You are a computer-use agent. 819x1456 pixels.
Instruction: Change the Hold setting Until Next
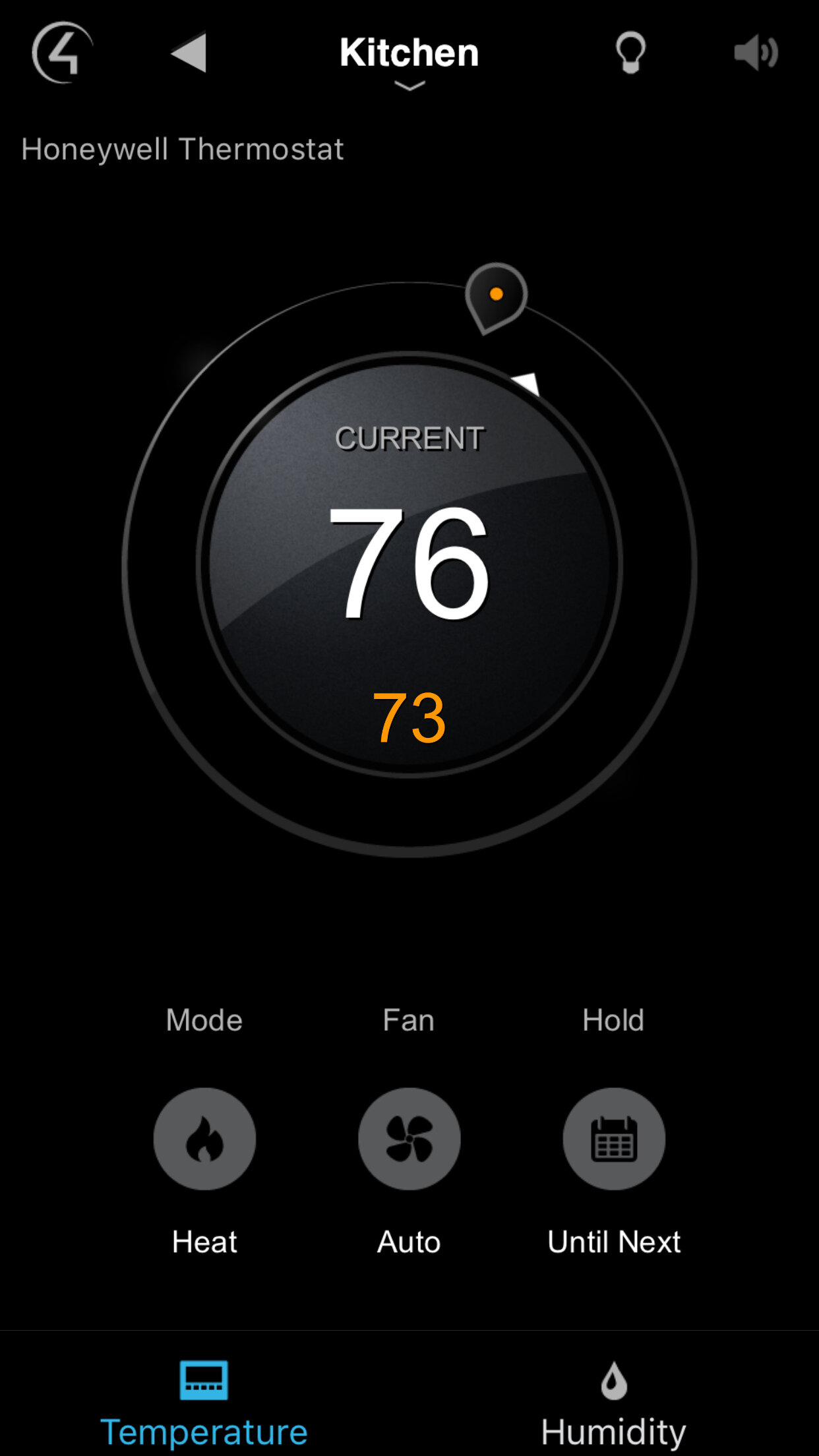[614, 1139]
